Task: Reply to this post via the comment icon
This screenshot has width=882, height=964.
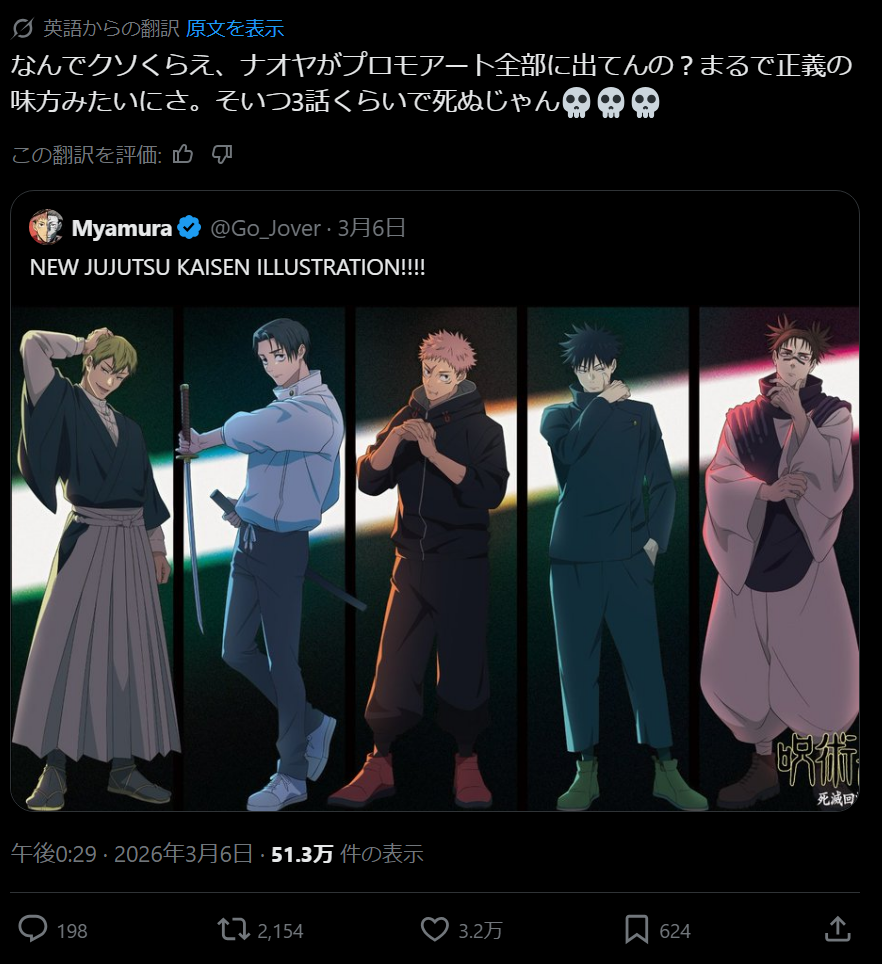Action: 33,929
